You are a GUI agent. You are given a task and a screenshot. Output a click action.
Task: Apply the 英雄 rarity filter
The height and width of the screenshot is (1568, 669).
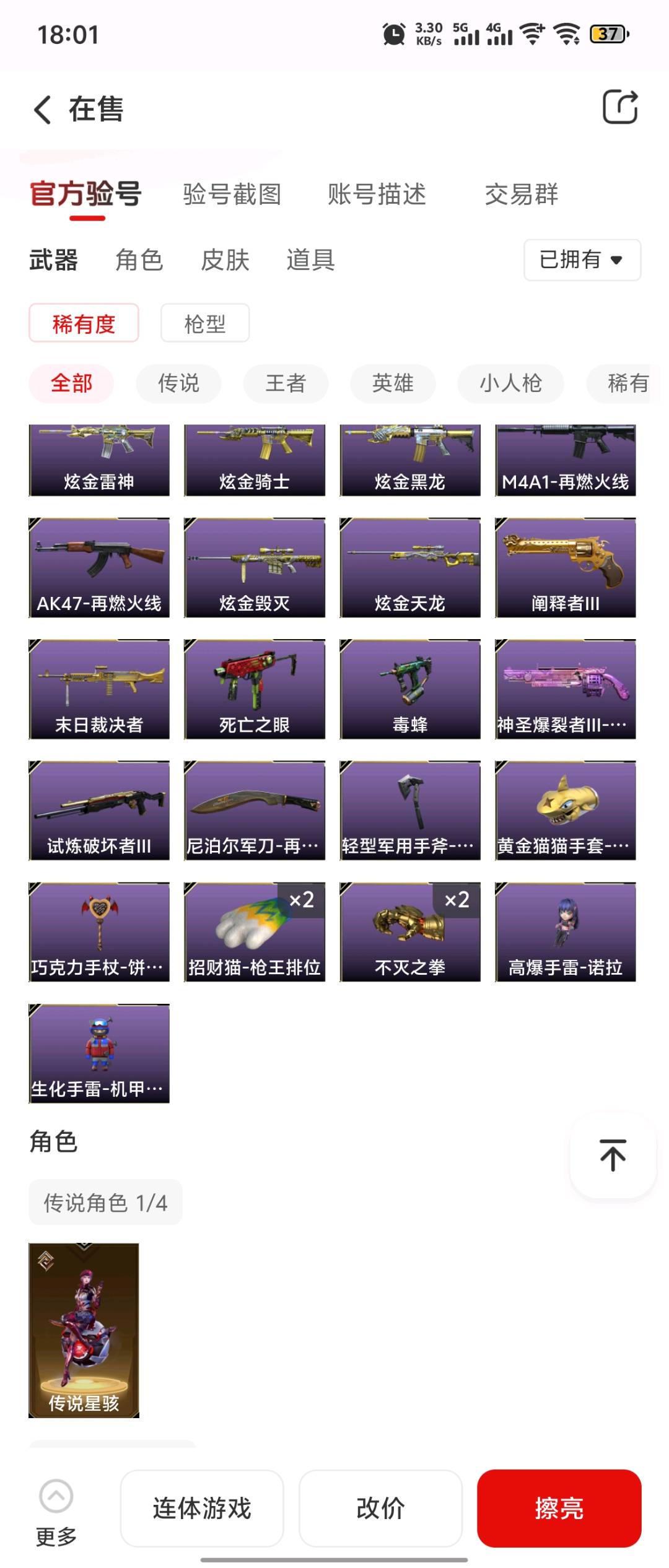tap(393, 383)
